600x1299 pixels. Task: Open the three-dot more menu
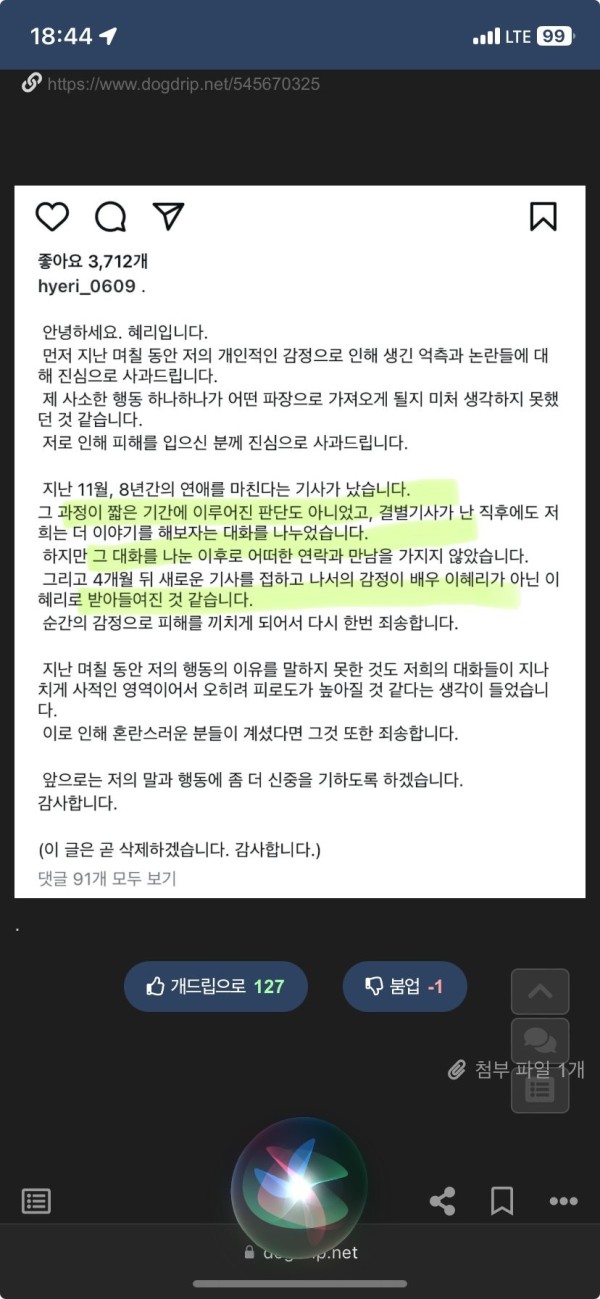coord(563,1201)
